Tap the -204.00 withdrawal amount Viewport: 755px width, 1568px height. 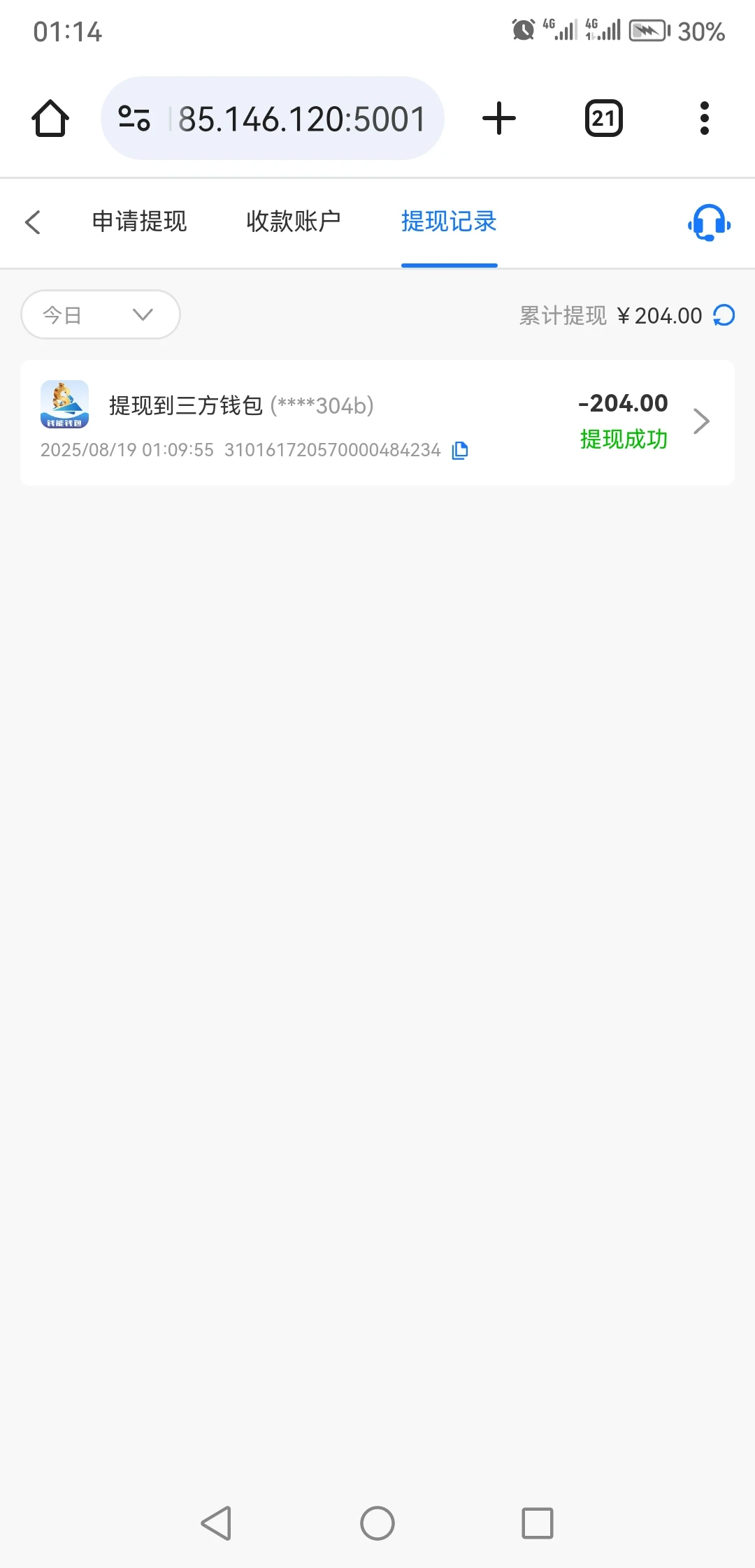622,402
